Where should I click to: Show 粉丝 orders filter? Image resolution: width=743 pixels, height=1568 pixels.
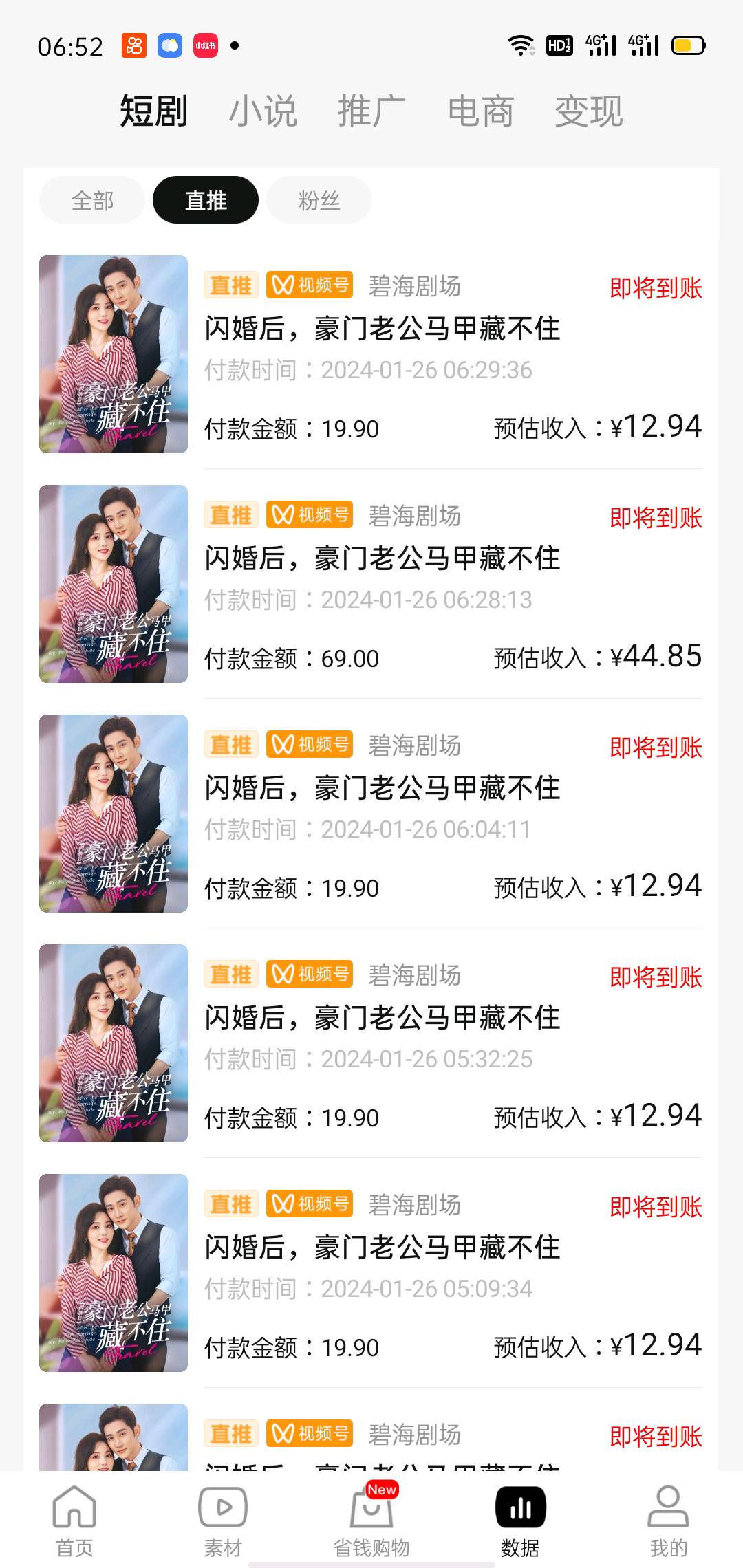(x=319, y=201)
